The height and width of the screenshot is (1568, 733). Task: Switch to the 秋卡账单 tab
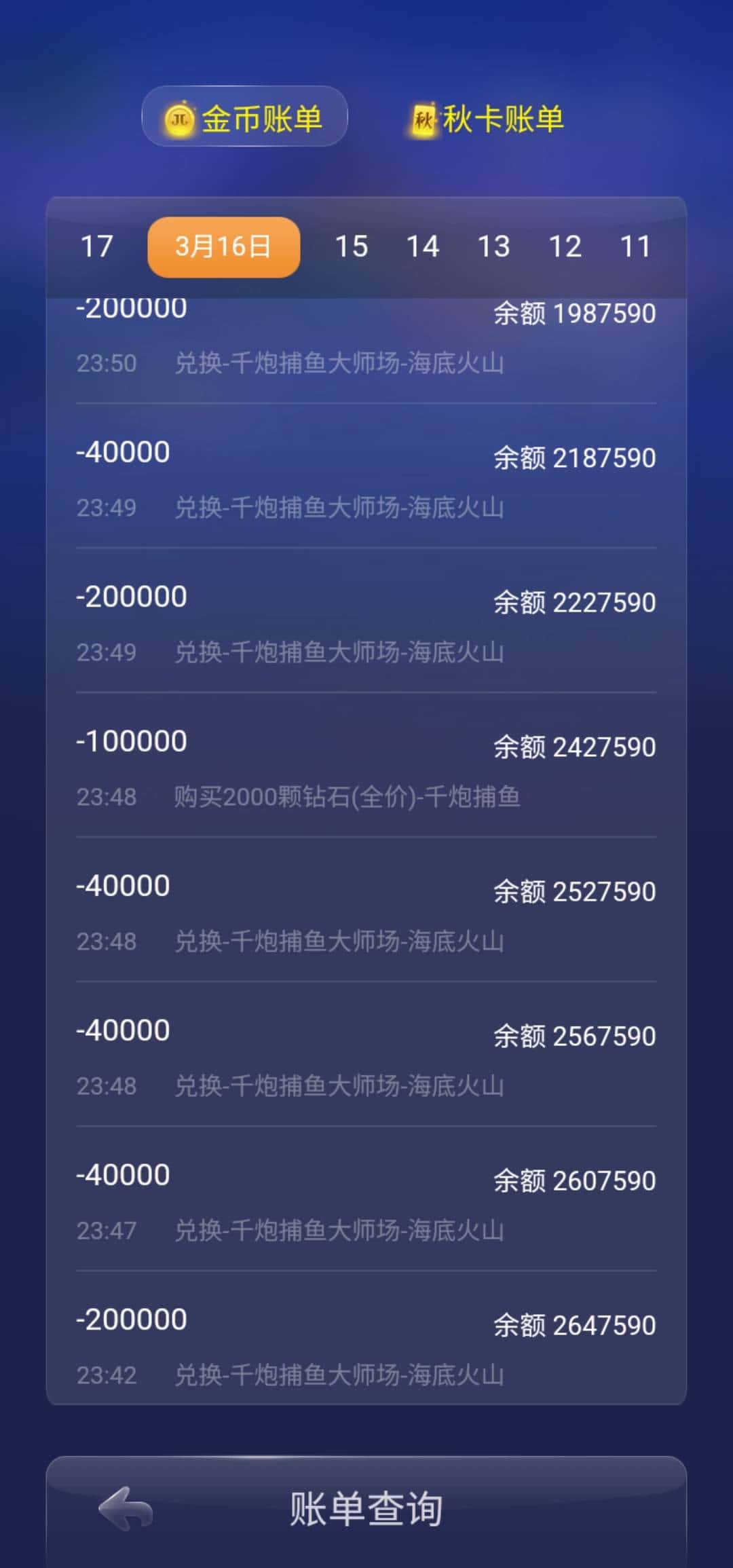pyautogui.click(x=502, y=117)
